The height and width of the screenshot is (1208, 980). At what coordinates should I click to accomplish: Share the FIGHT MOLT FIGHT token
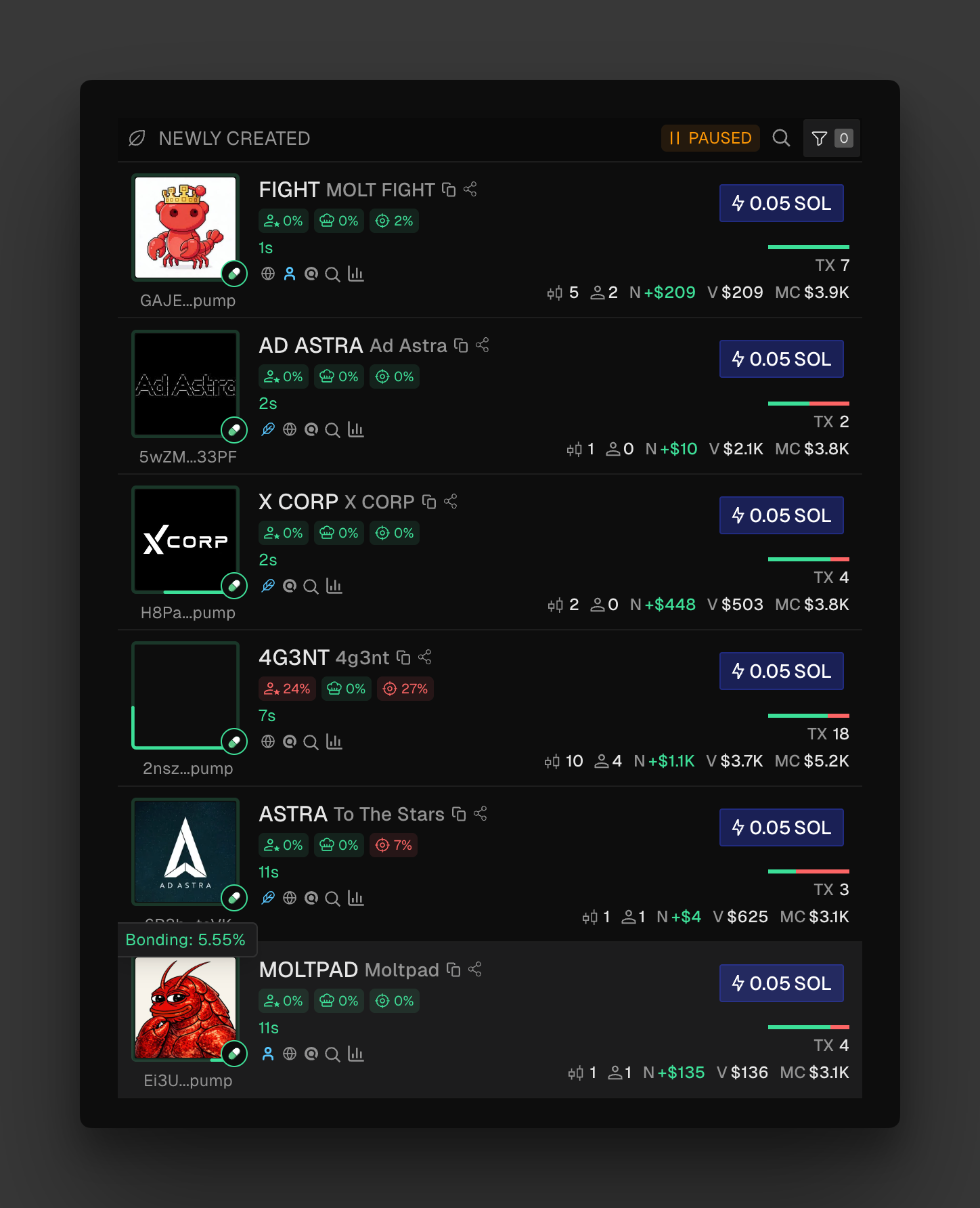point(471,190)
